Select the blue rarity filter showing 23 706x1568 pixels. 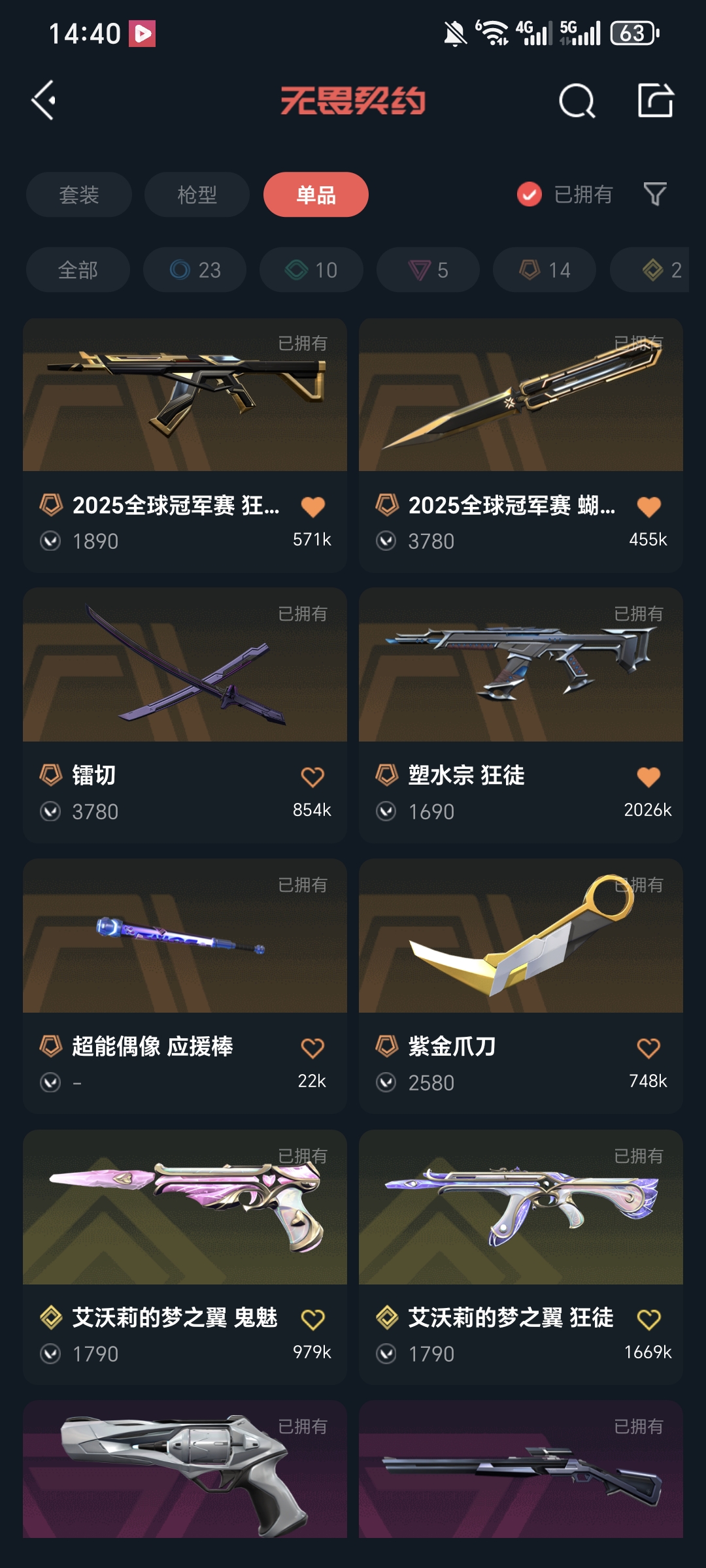(194, 269)
